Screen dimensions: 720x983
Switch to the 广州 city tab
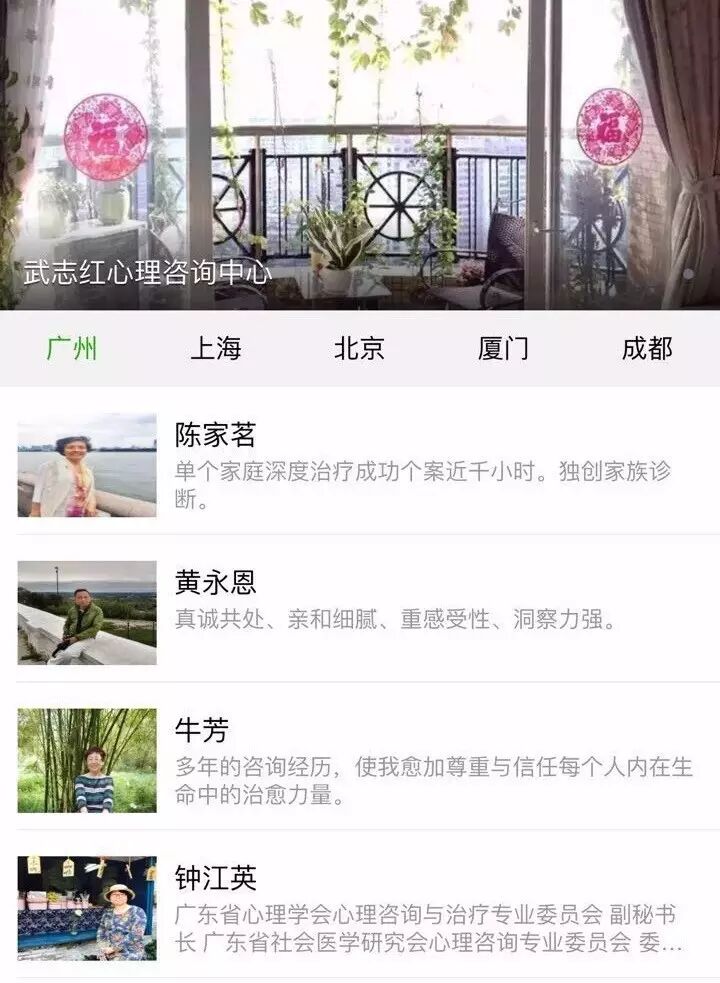(72, 348)
